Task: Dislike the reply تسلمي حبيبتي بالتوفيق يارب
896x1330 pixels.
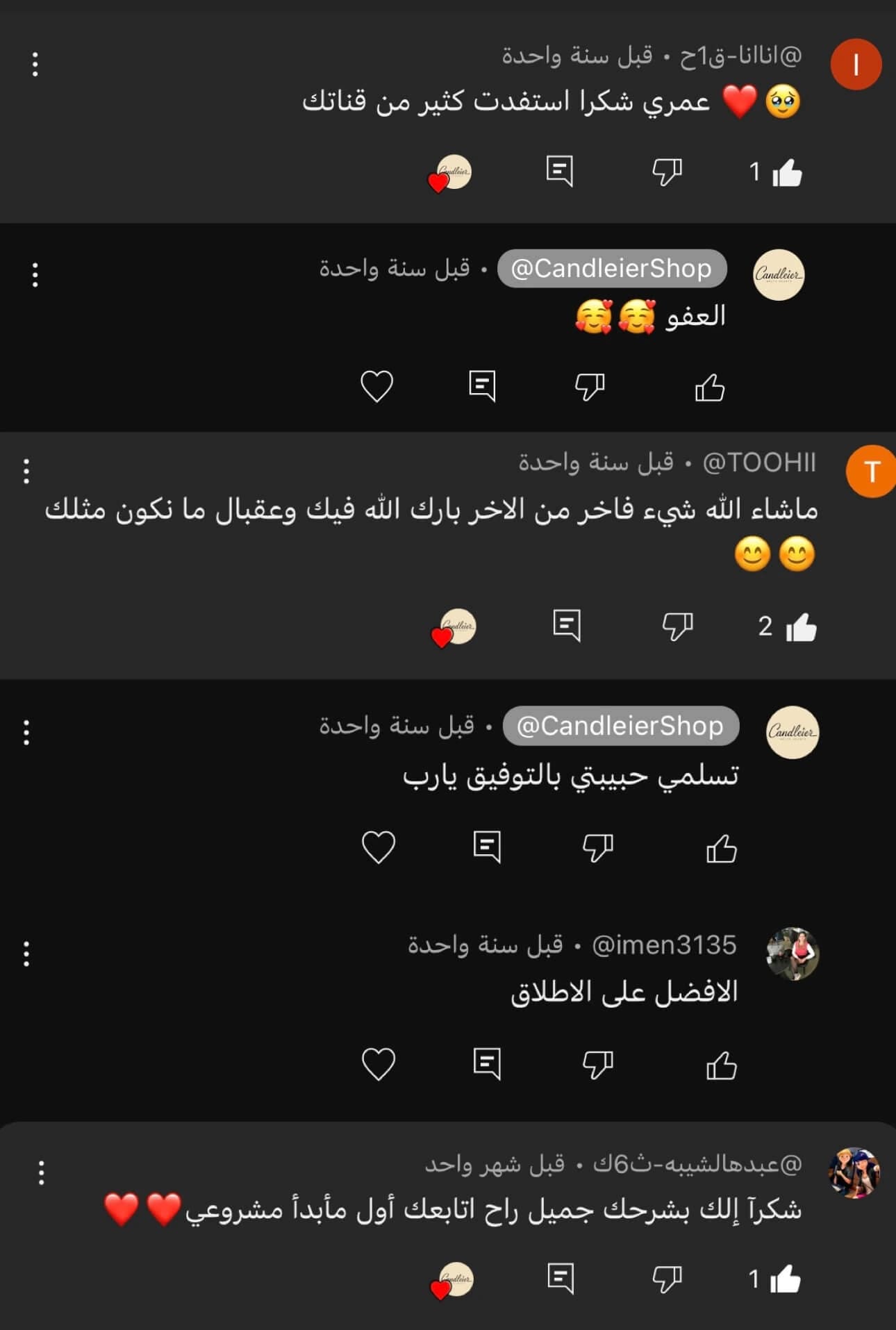Action: coord(597,847)
